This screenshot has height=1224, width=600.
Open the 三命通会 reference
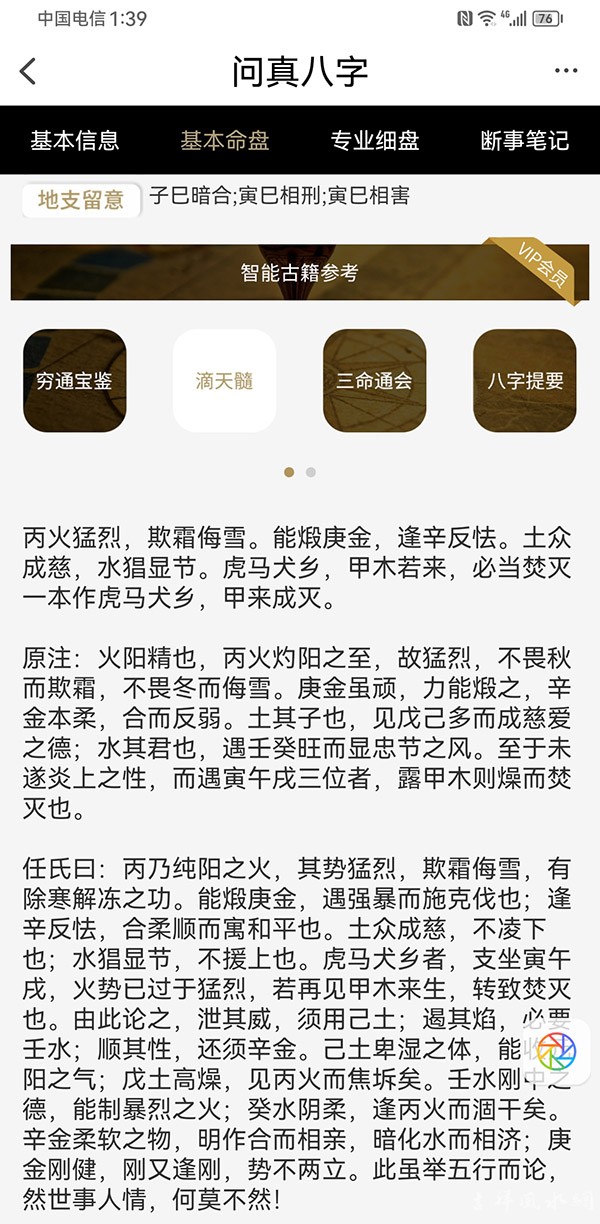click(x=375, y=381)
